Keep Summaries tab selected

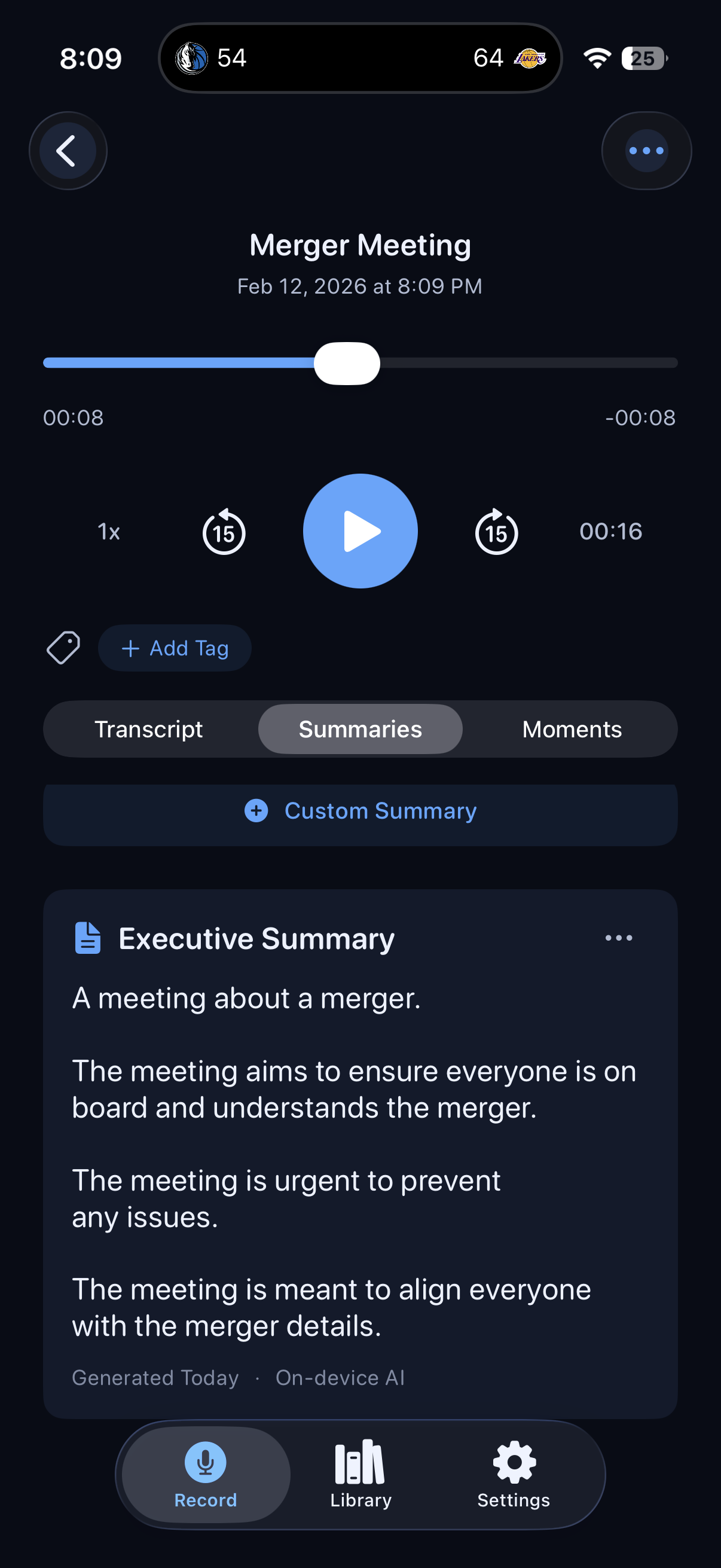pos(360,728)
